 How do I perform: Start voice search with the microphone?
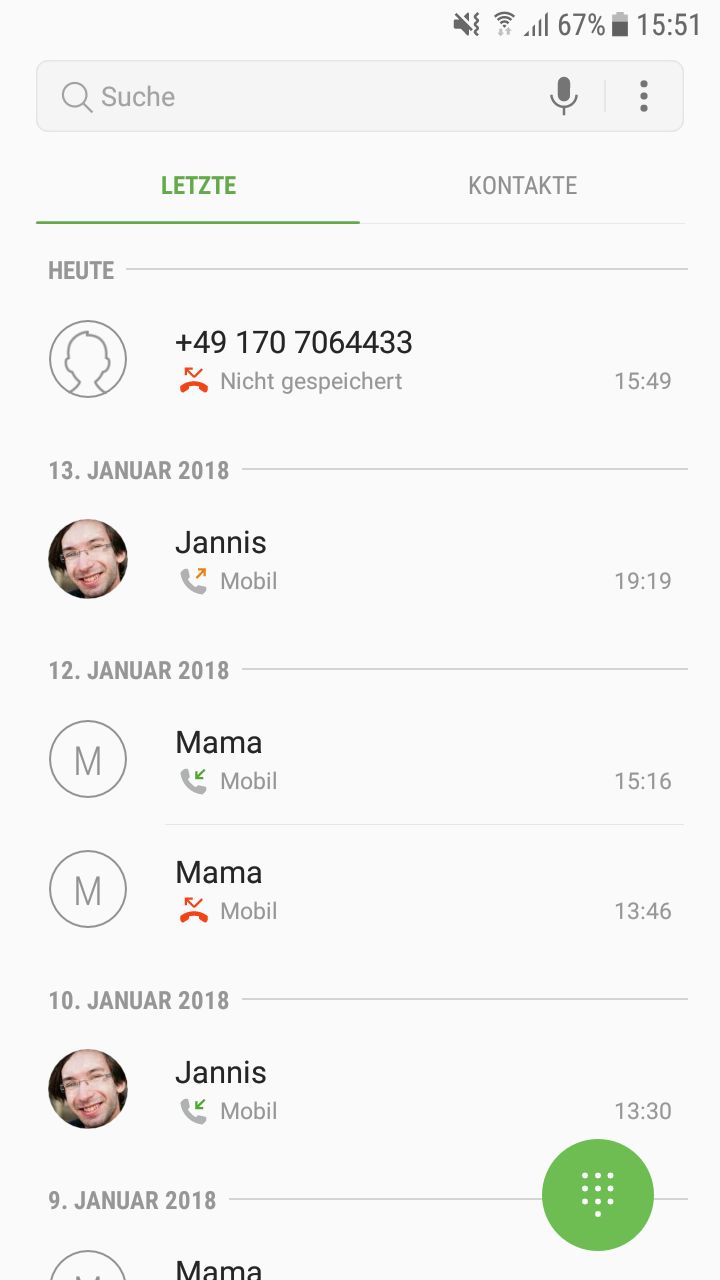[564, 96]
